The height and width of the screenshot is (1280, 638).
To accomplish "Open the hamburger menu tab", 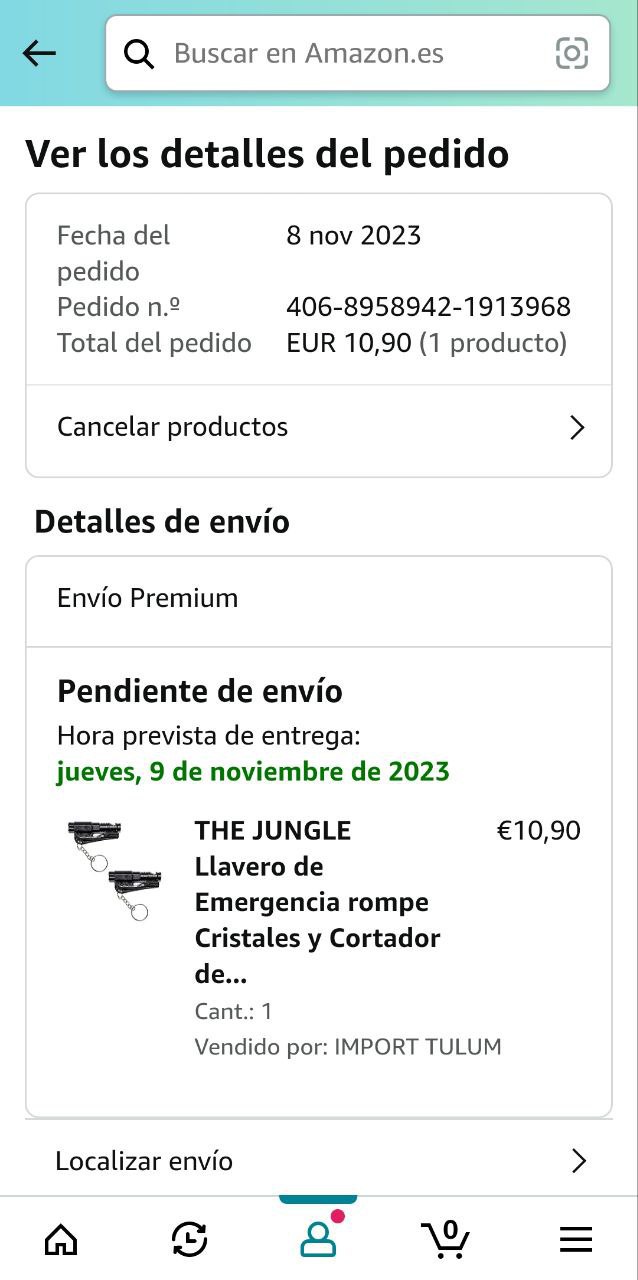I will pyautogui.click(x=575, y=1240).
